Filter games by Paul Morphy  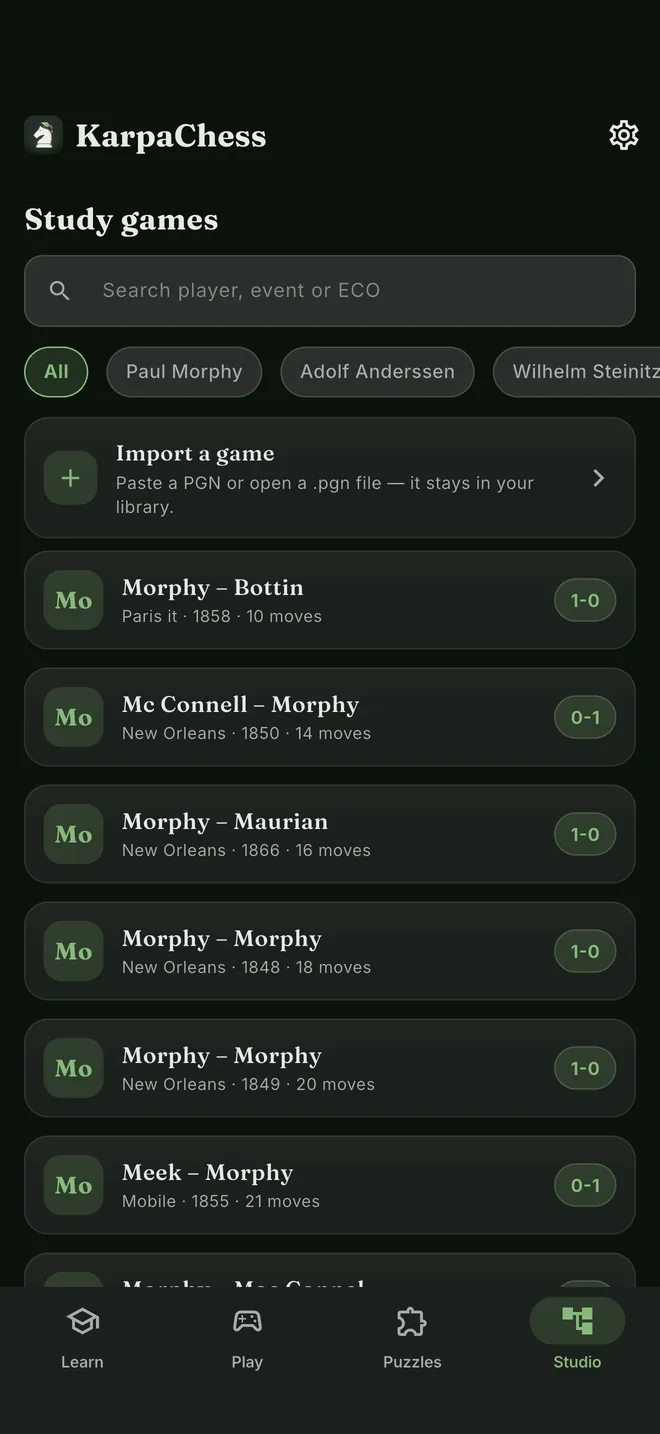[184, 372]
